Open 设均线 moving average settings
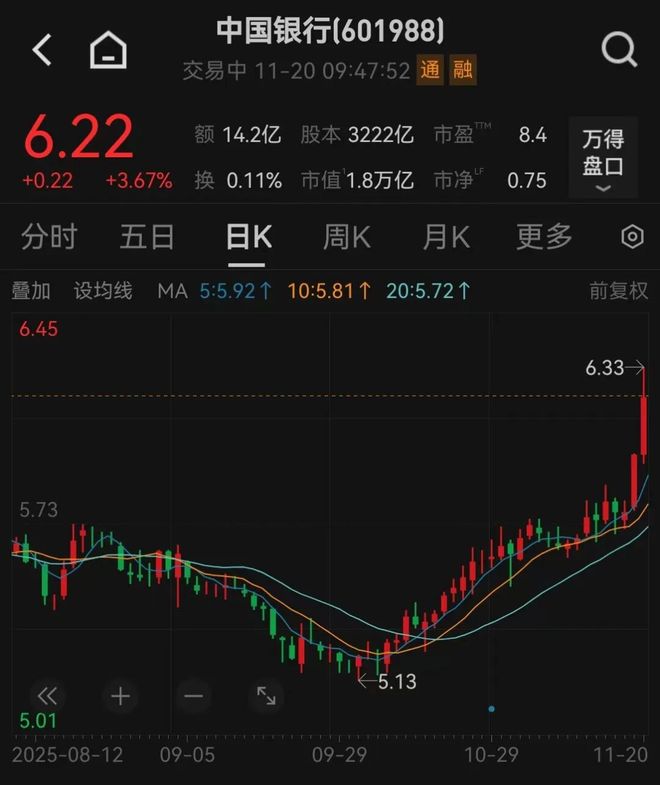660x785 pixels. 103,291
